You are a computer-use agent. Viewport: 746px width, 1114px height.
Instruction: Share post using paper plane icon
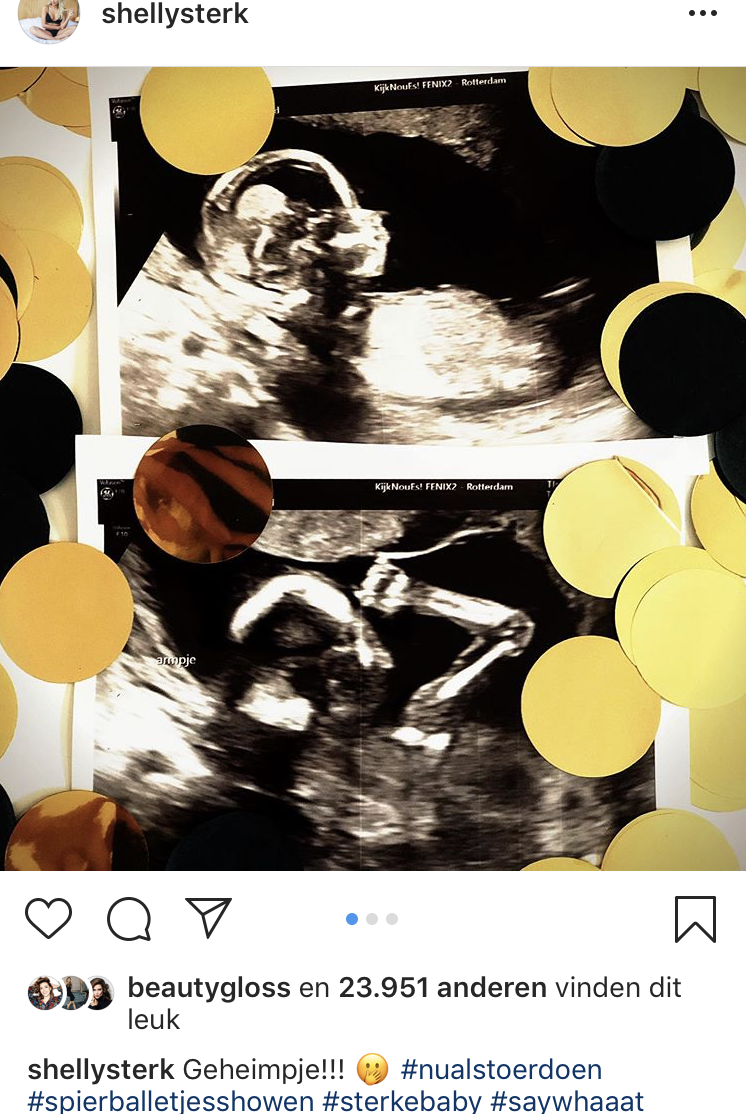209,918
